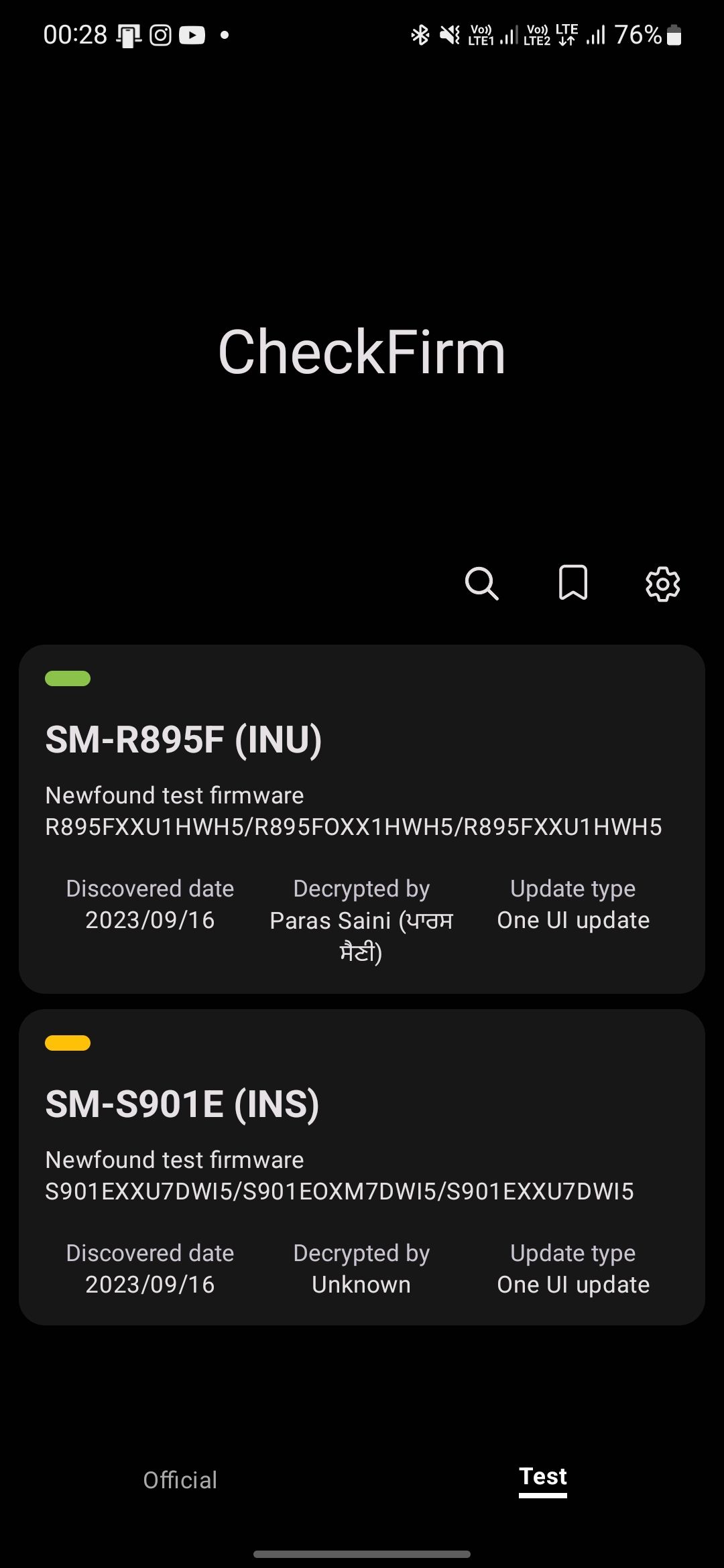Tap the Bluetooth icon in the status bar
Image resolution: width=724 pixels, height=1568 pixels.
[420, 34]
